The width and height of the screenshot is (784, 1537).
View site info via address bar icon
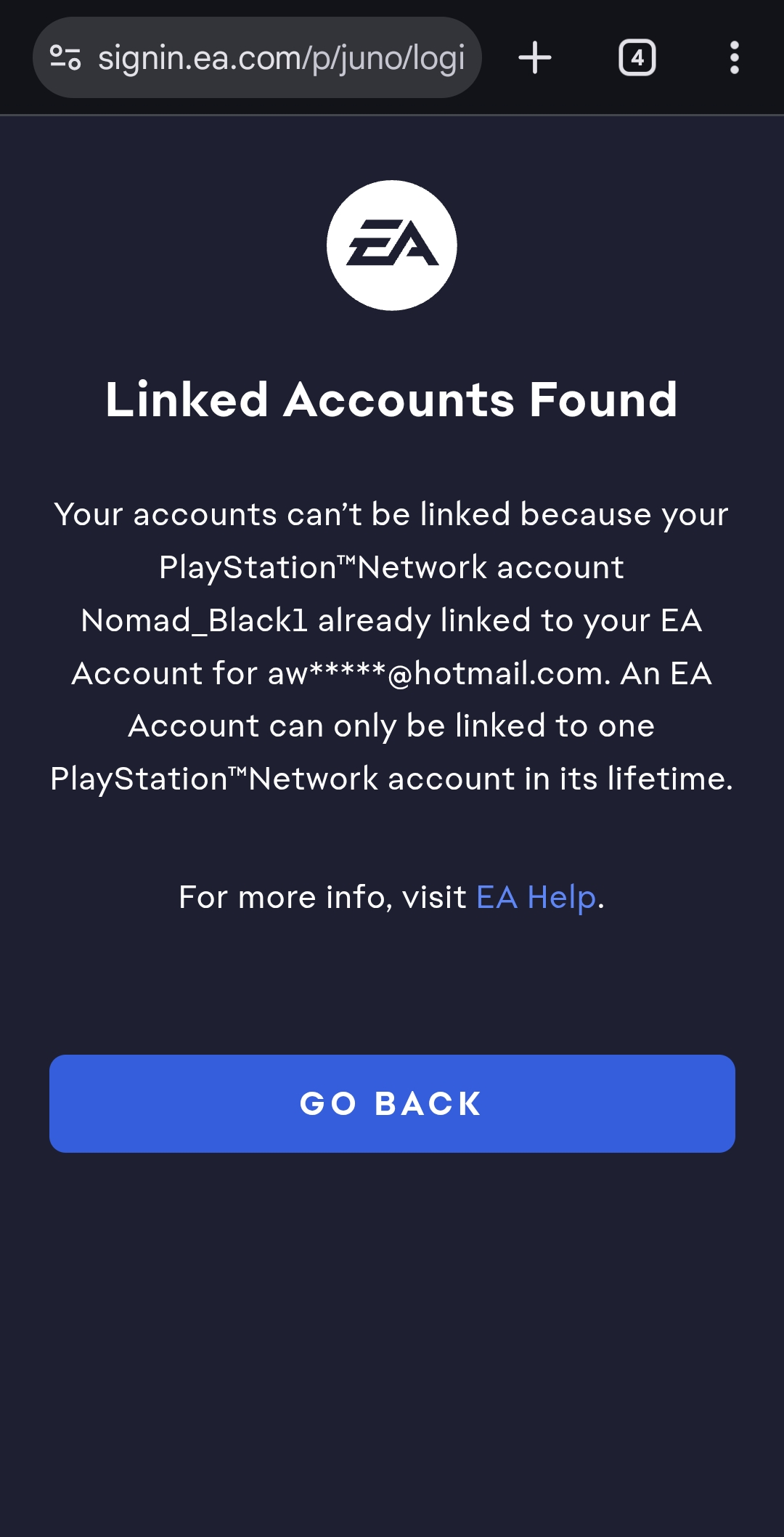[x=65, y=58]
